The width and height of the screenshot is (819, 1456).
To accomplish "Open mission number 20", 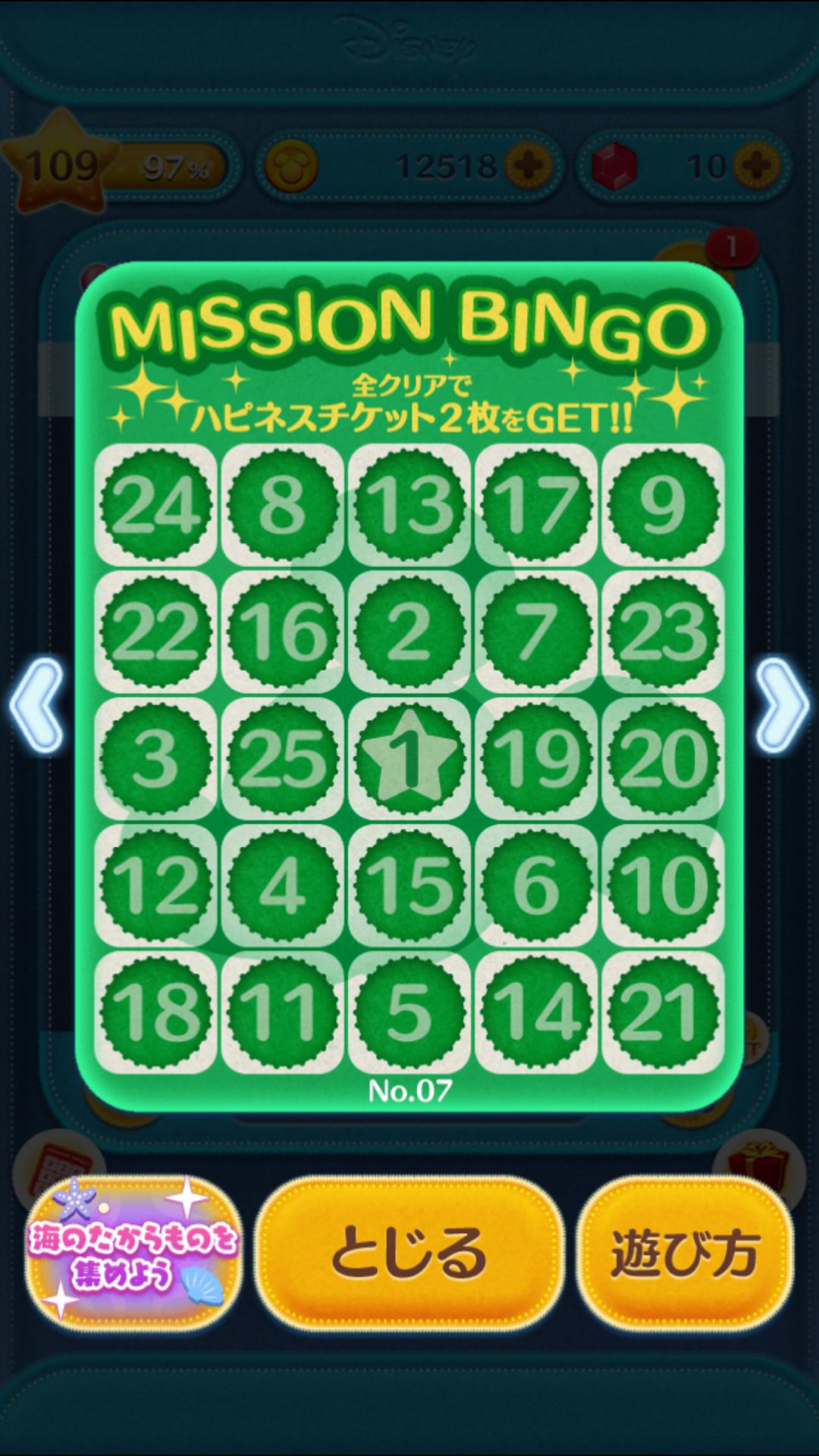I will point(663,758).
